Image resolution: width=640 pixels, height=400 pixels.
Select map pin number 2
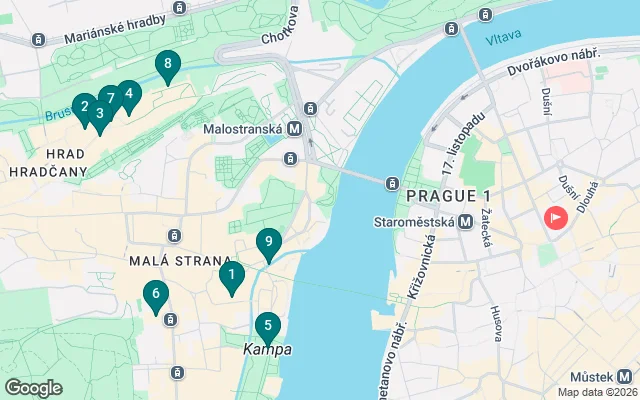[84, 105]
